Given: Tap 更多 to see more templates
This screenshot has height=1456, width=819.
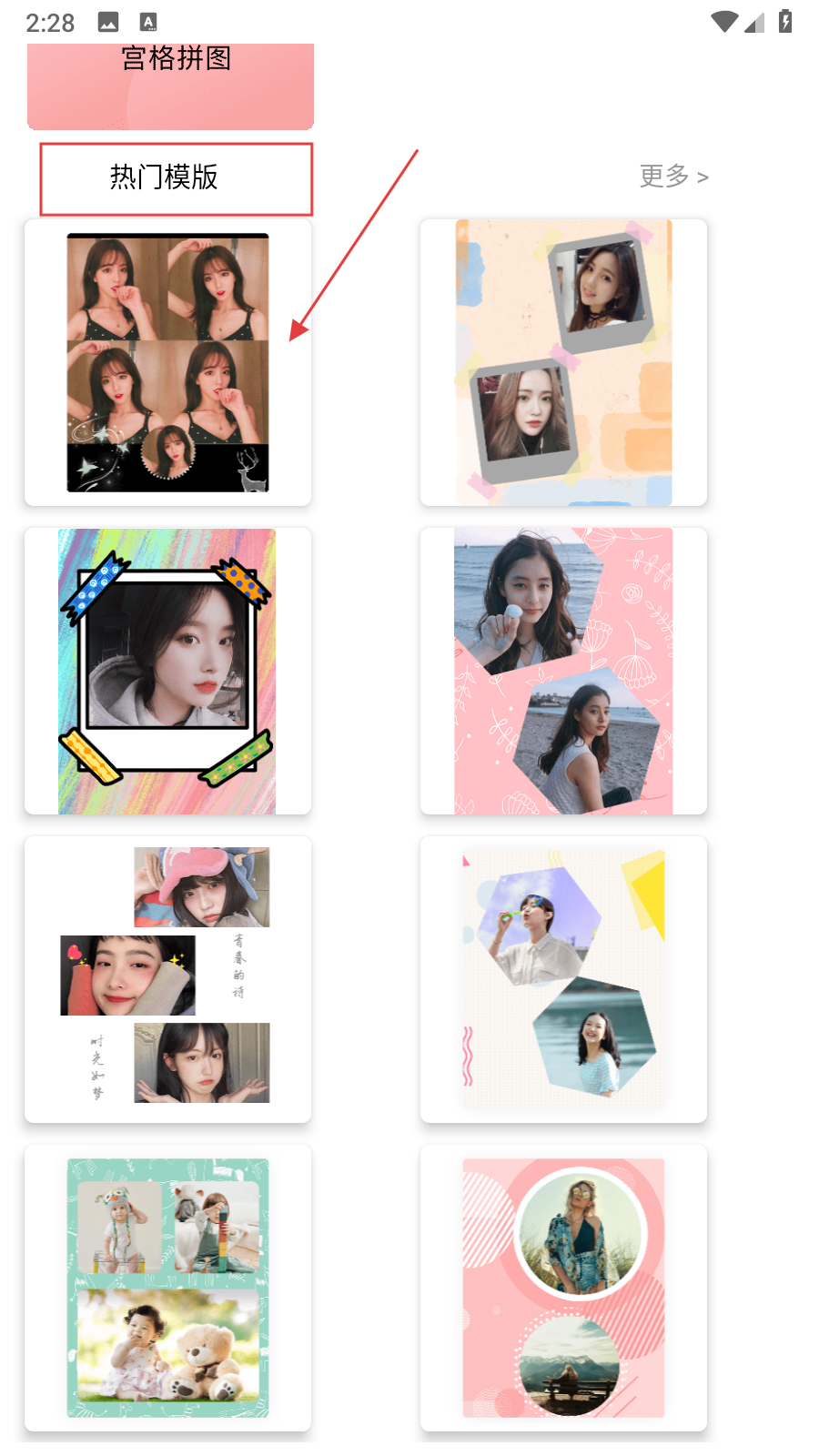Looking at the screenshot, I should tap(673, 177).
